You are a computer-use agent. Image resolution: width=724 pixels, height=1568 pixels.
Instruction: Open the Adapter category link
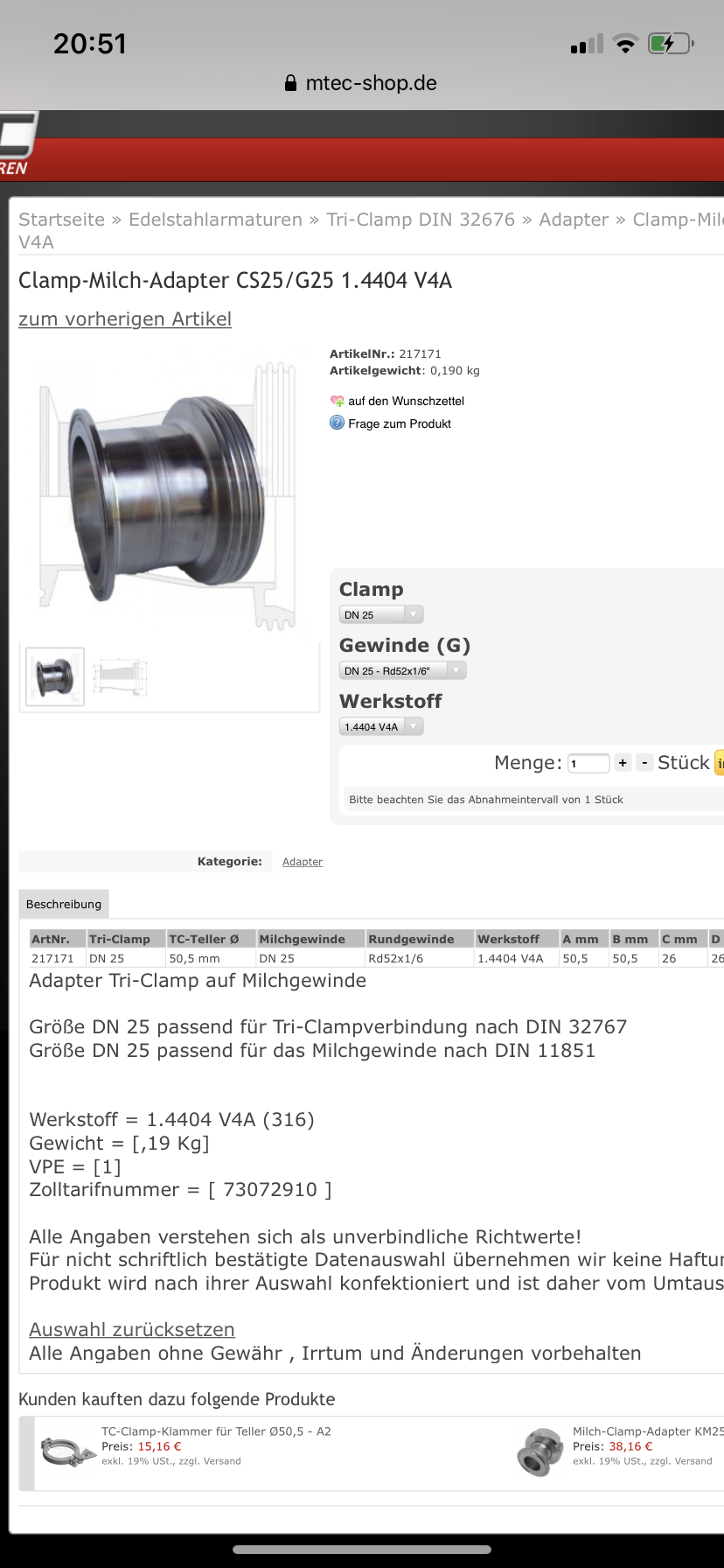[x=303, y=862]
